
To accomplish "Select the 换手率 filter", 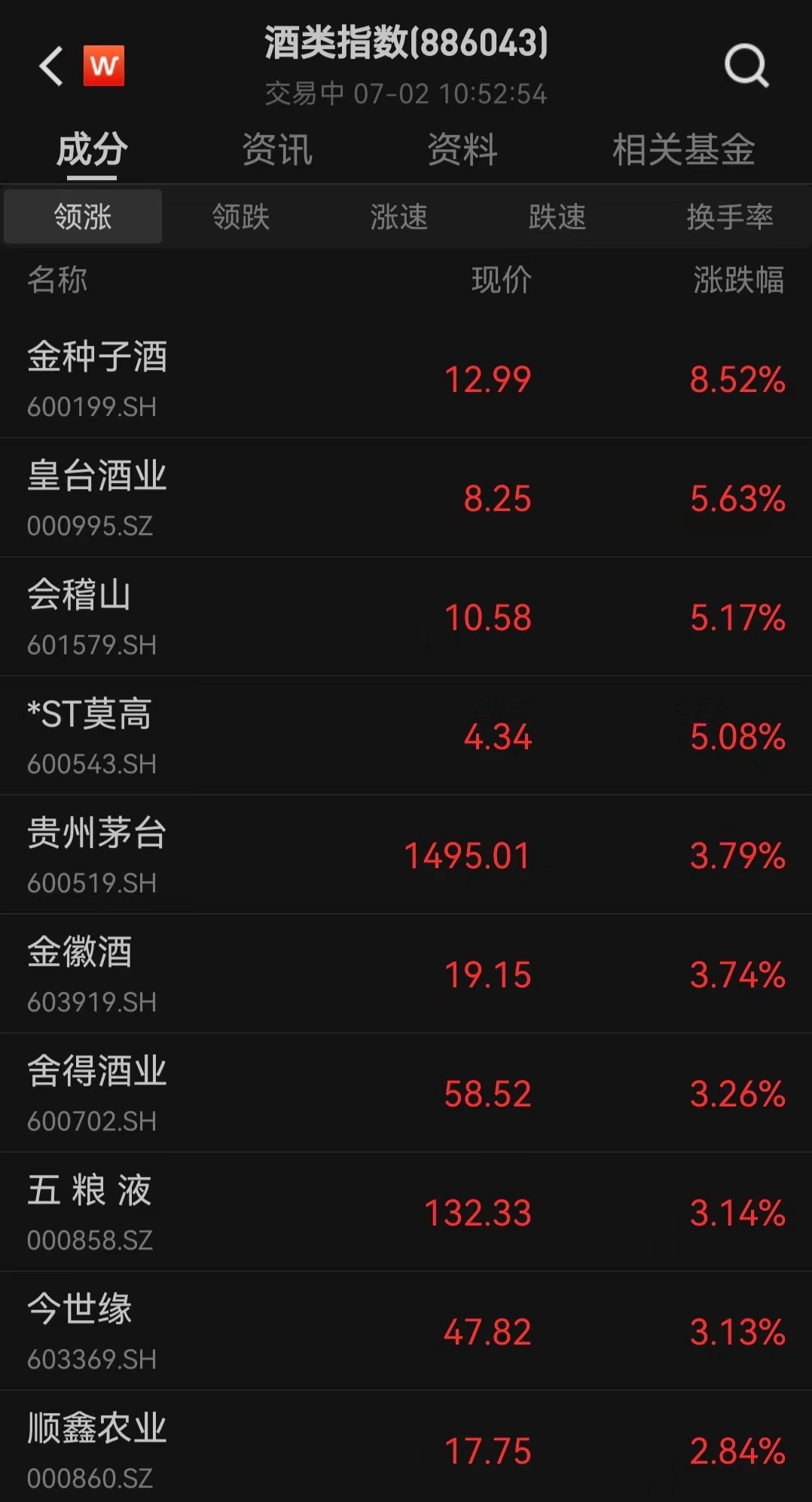I will click(x=730, y=217).
